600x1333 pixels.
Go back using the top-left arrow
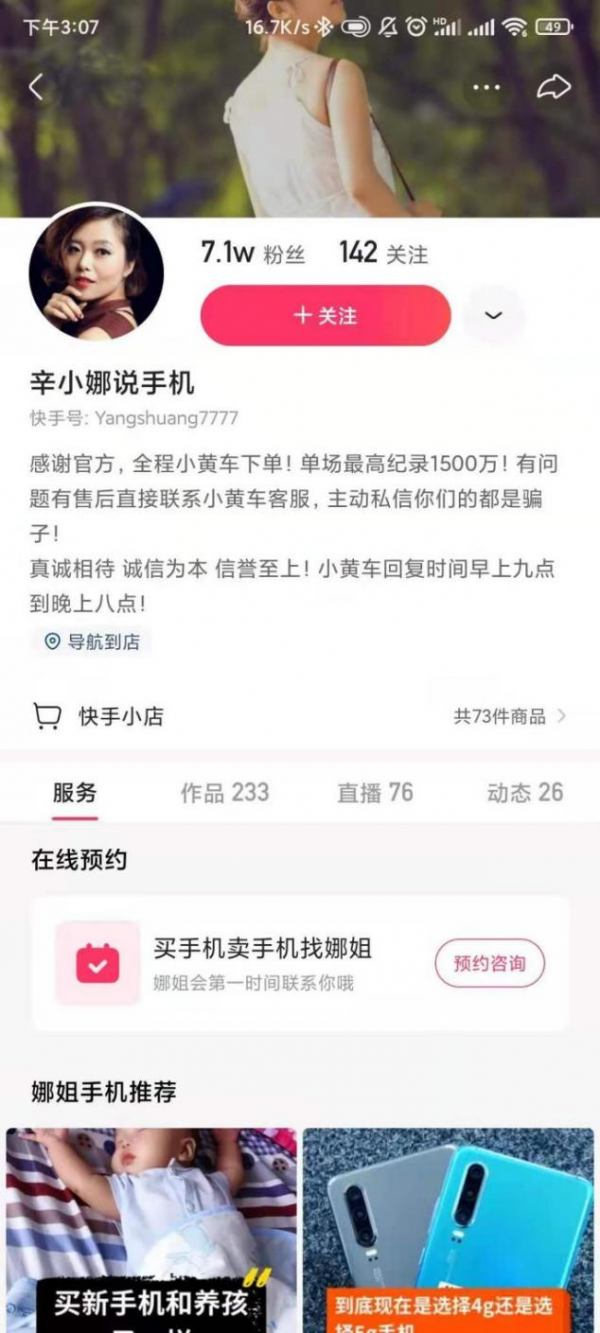click(36, 88)
